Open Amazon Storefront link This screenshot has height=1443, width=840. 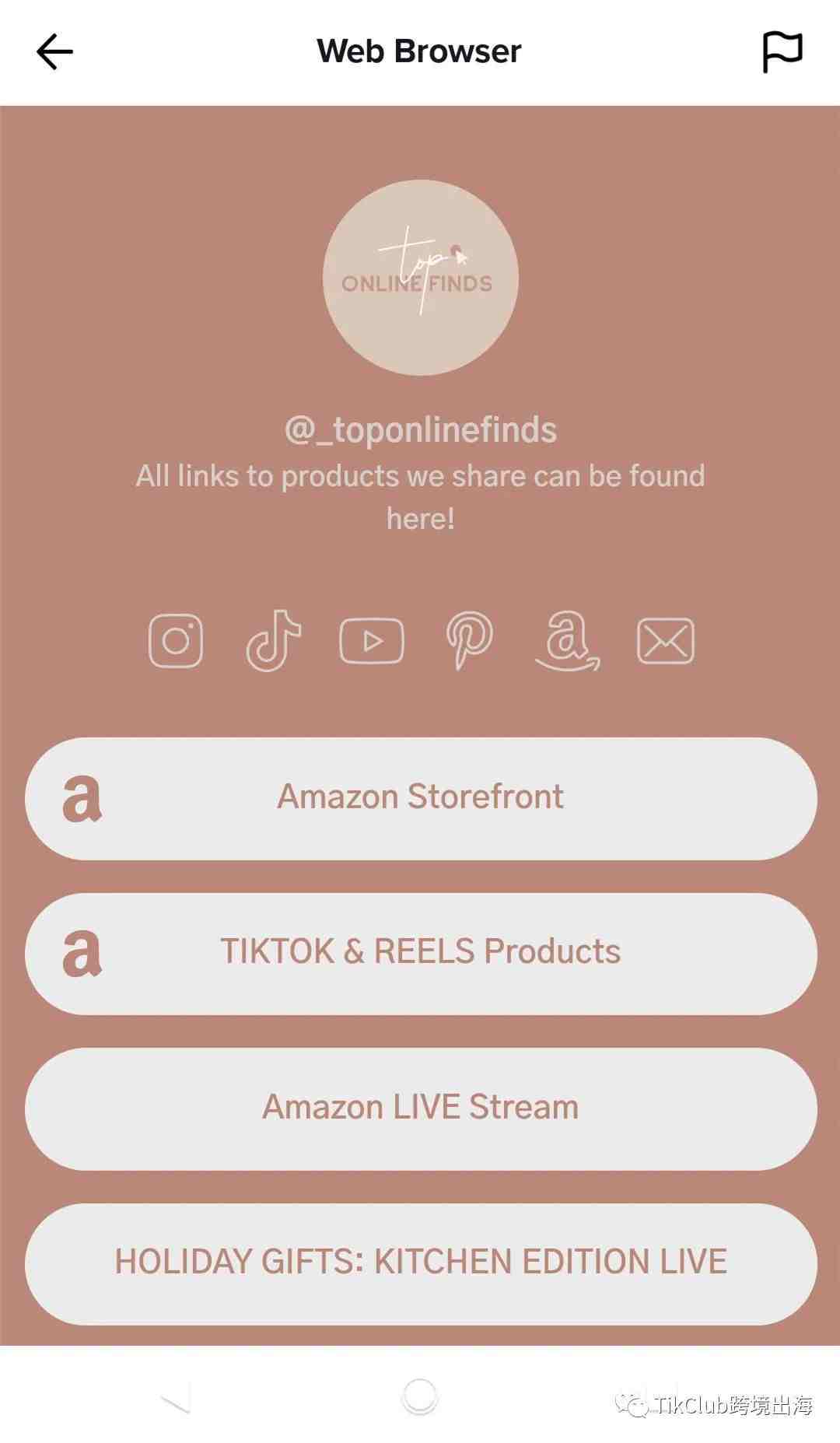(421, 798)
